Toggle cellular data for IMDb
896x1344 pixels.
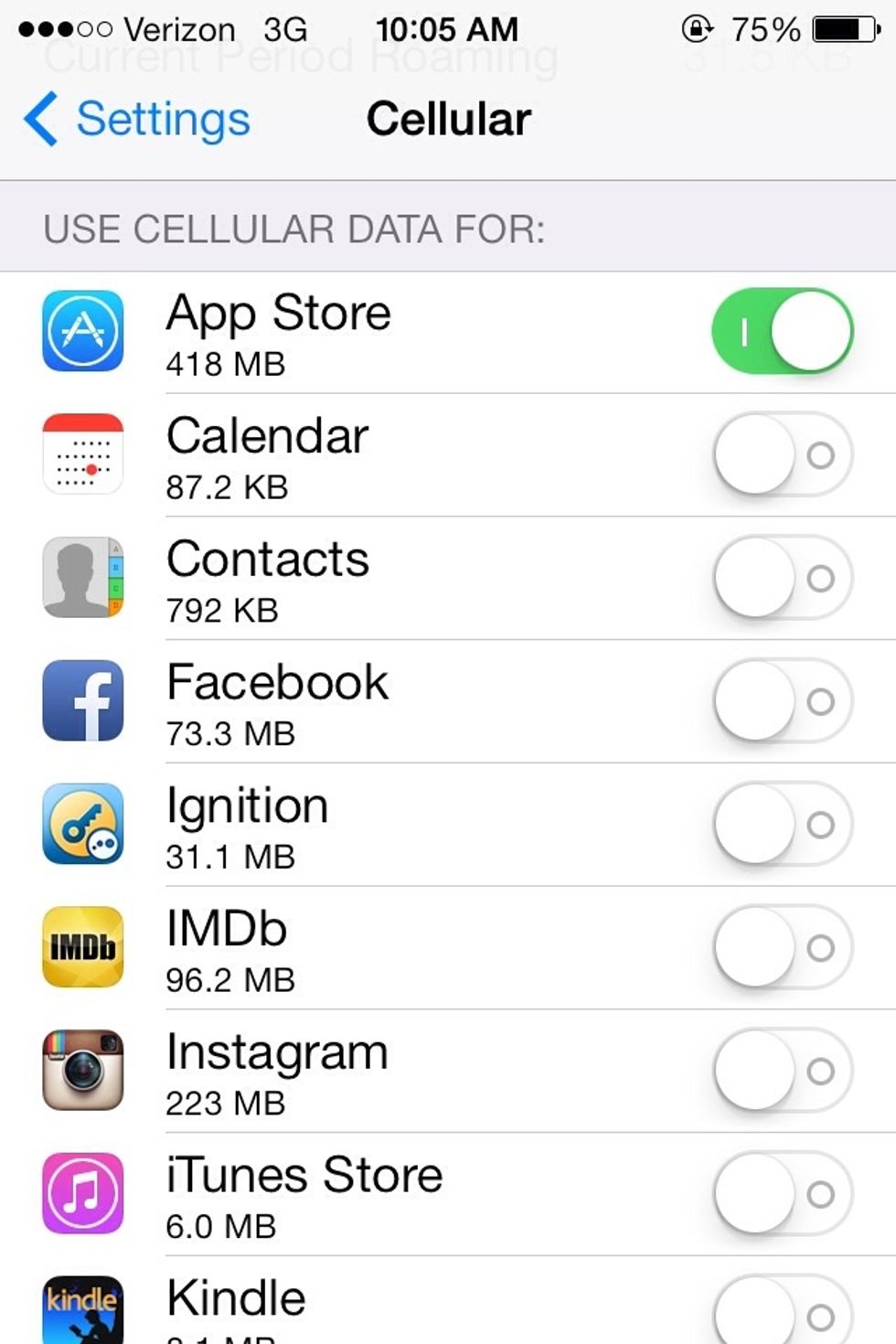[x=784, y=947]
